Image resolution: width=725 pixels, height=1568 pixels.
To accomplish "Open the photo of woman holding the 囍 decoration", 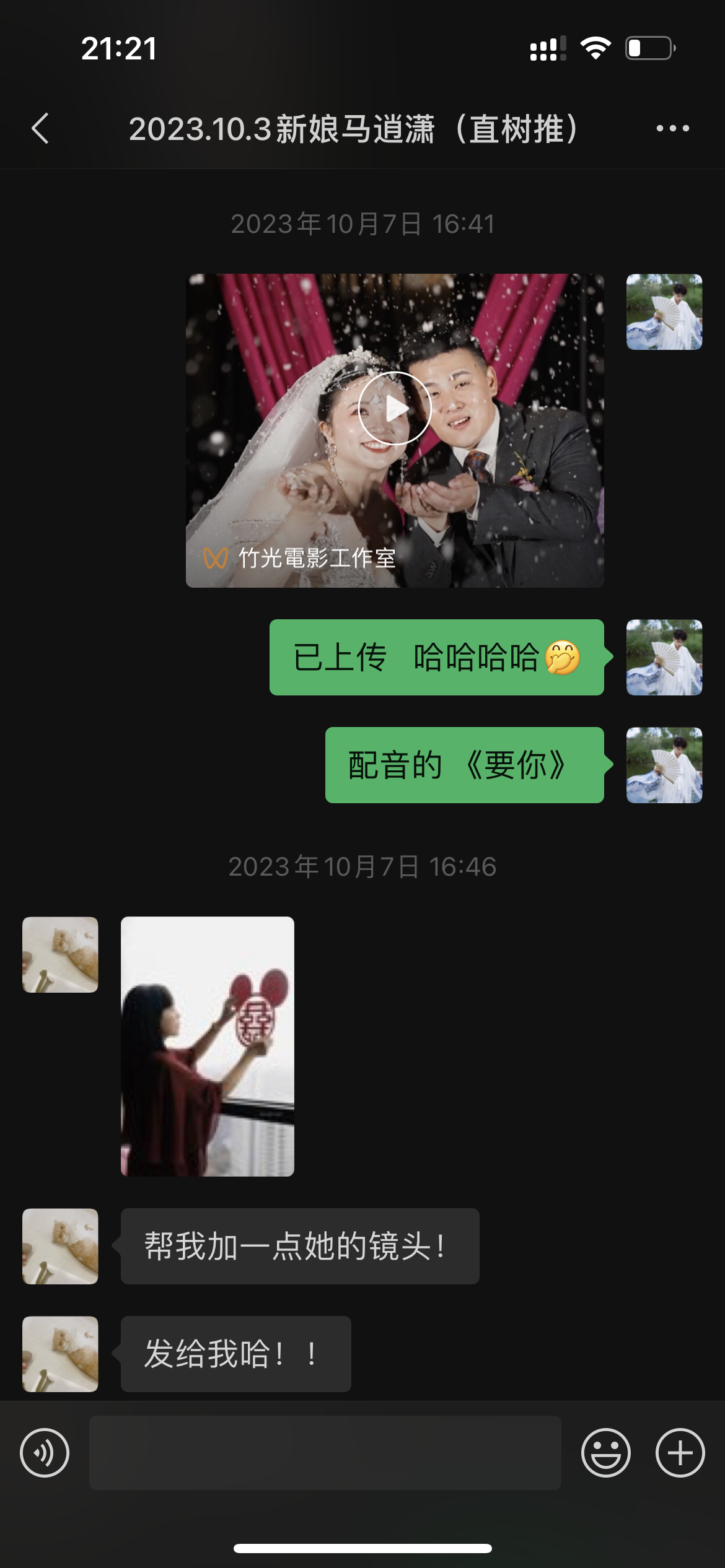I will coord(208,1046).
